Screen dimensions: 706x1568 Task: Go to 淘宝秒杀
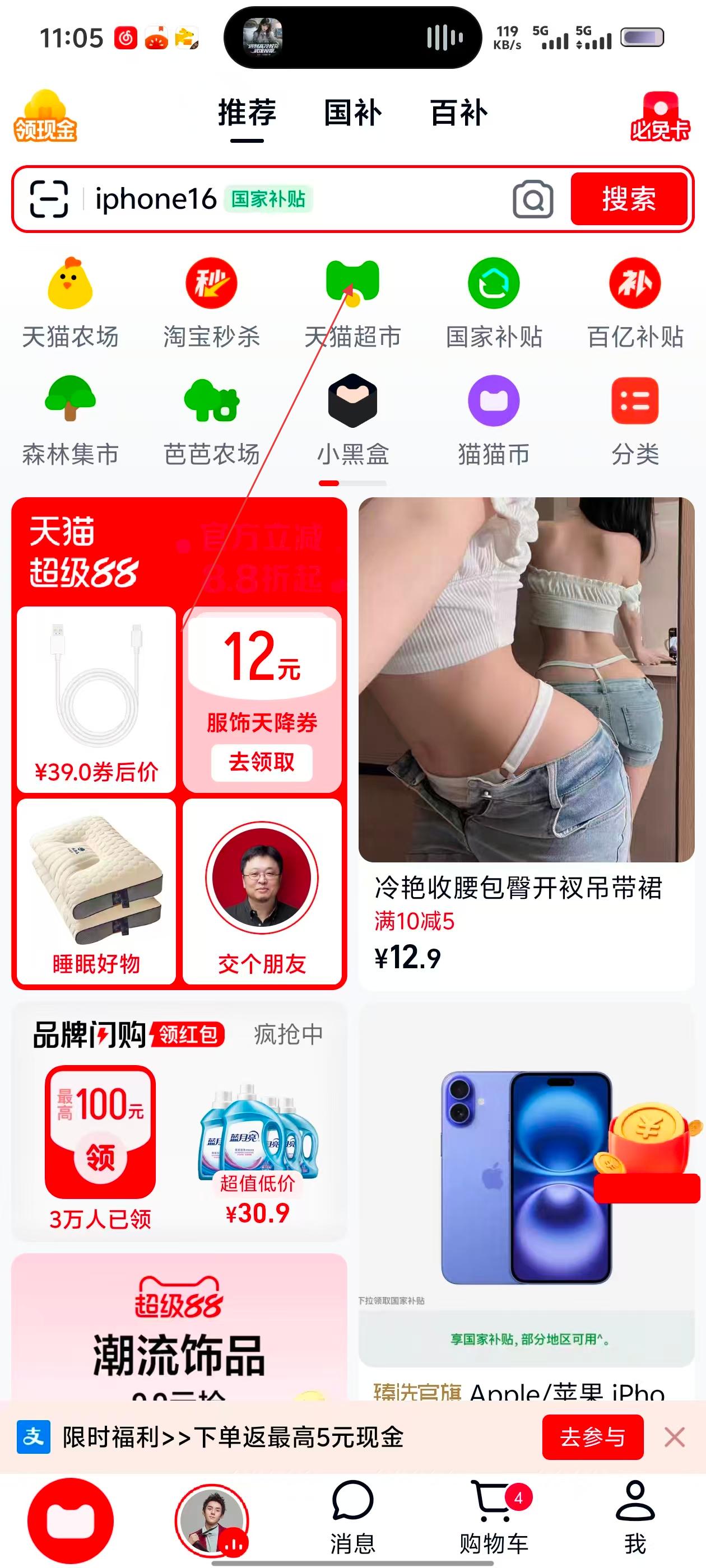211,302
